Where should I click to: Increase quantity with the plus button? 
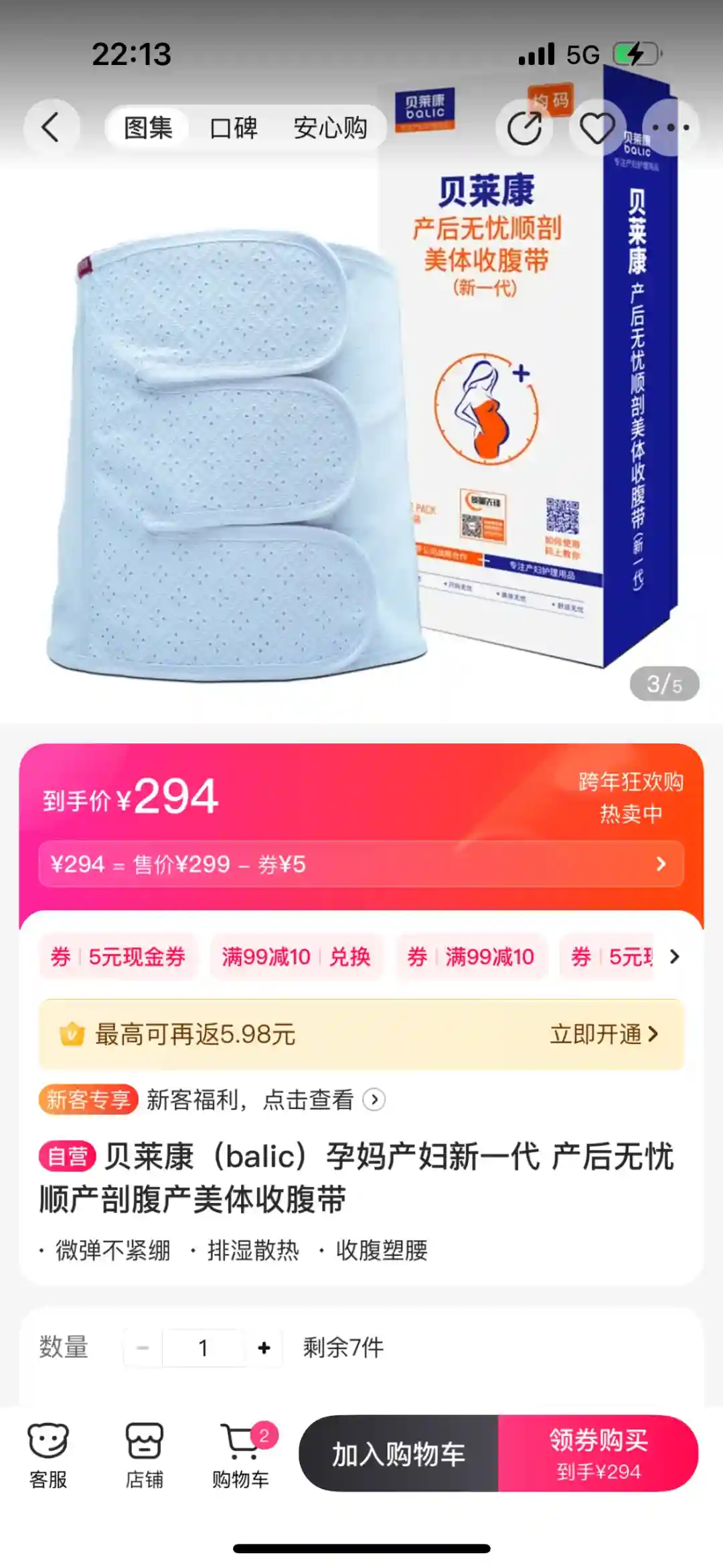[x=264, y=1348]
